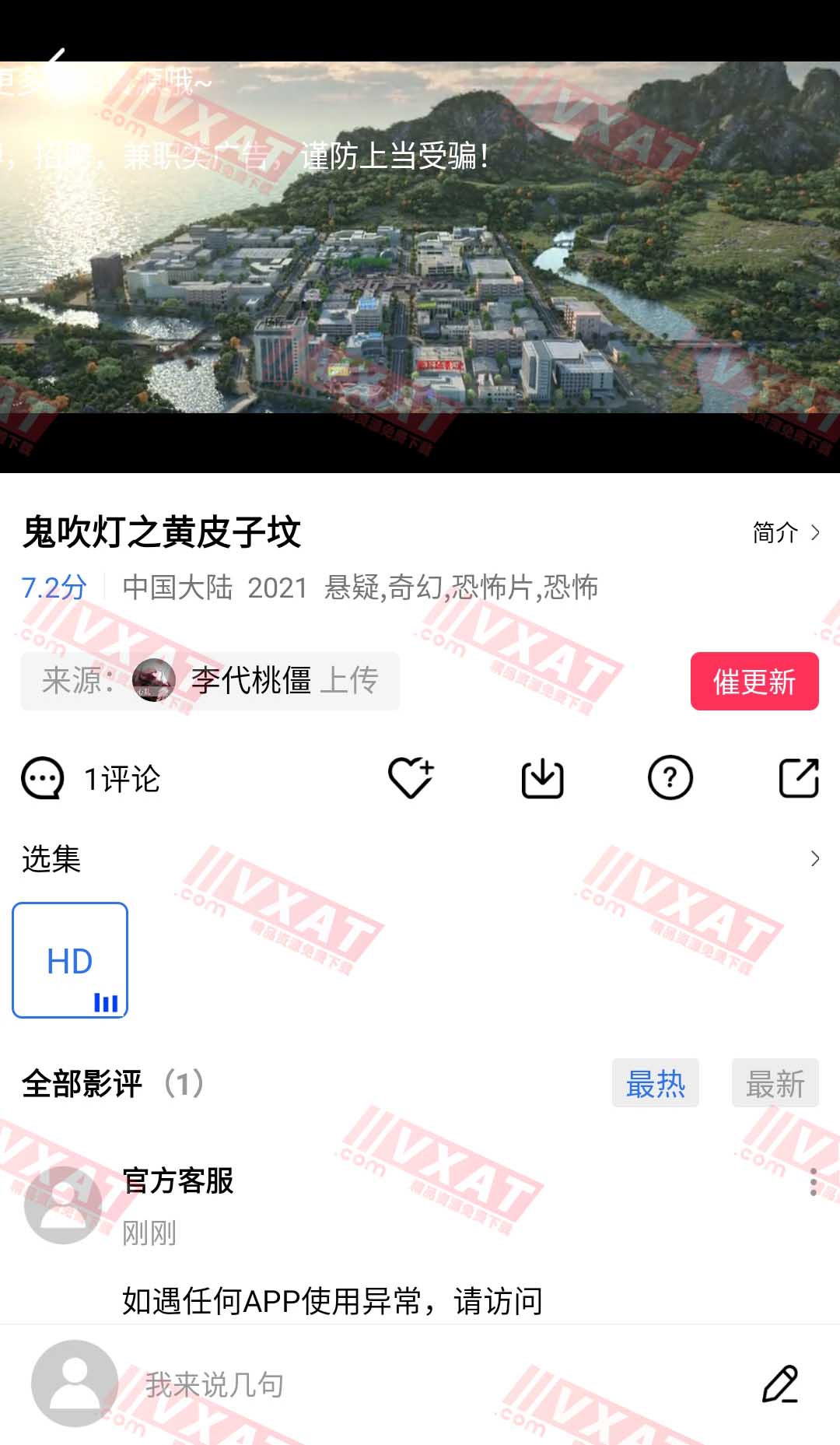This screenshot has width=840, height=1445.
Task: Expand the 选集 episode list
Action: pyautogui.click(x=814, y=859)
